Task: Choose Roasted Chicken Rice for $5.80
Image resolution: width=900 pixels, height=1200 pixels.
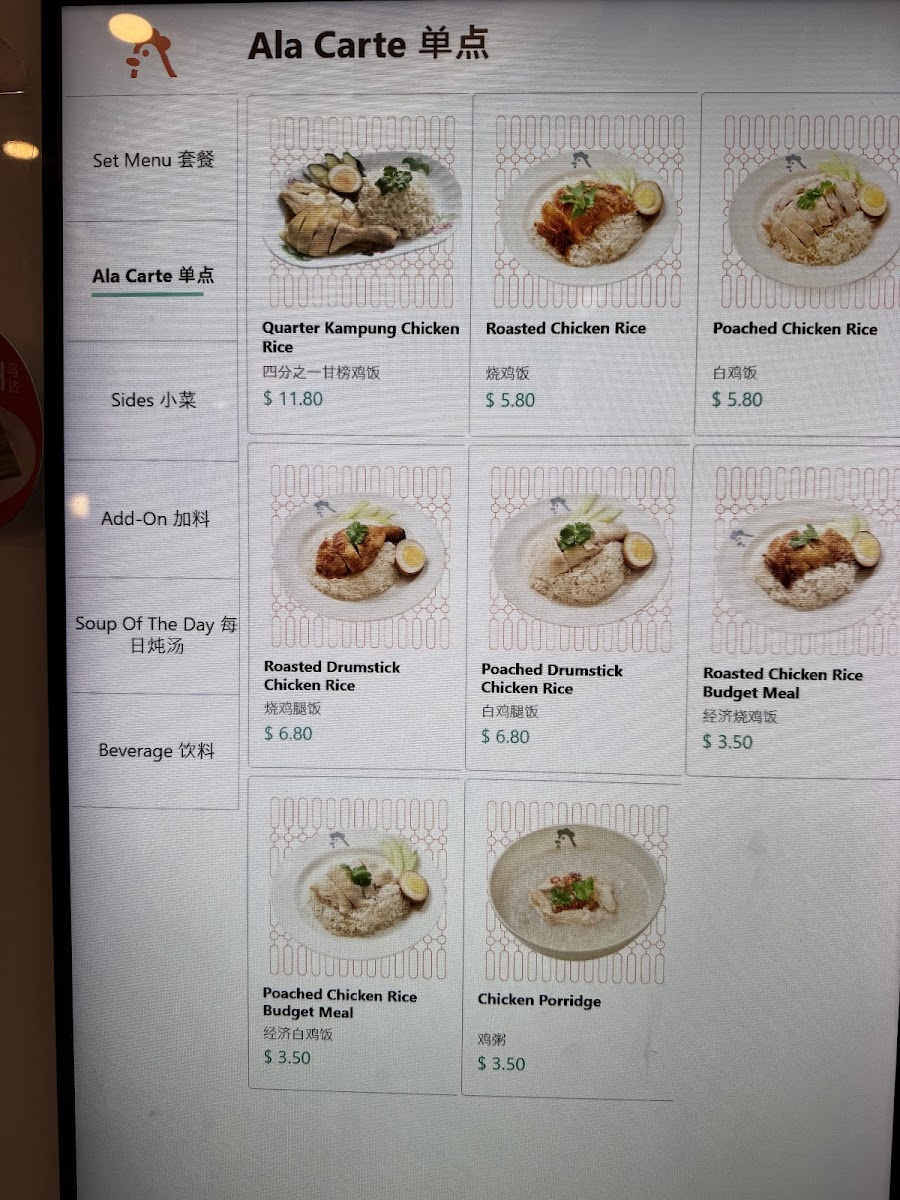Action: [583, 264]
